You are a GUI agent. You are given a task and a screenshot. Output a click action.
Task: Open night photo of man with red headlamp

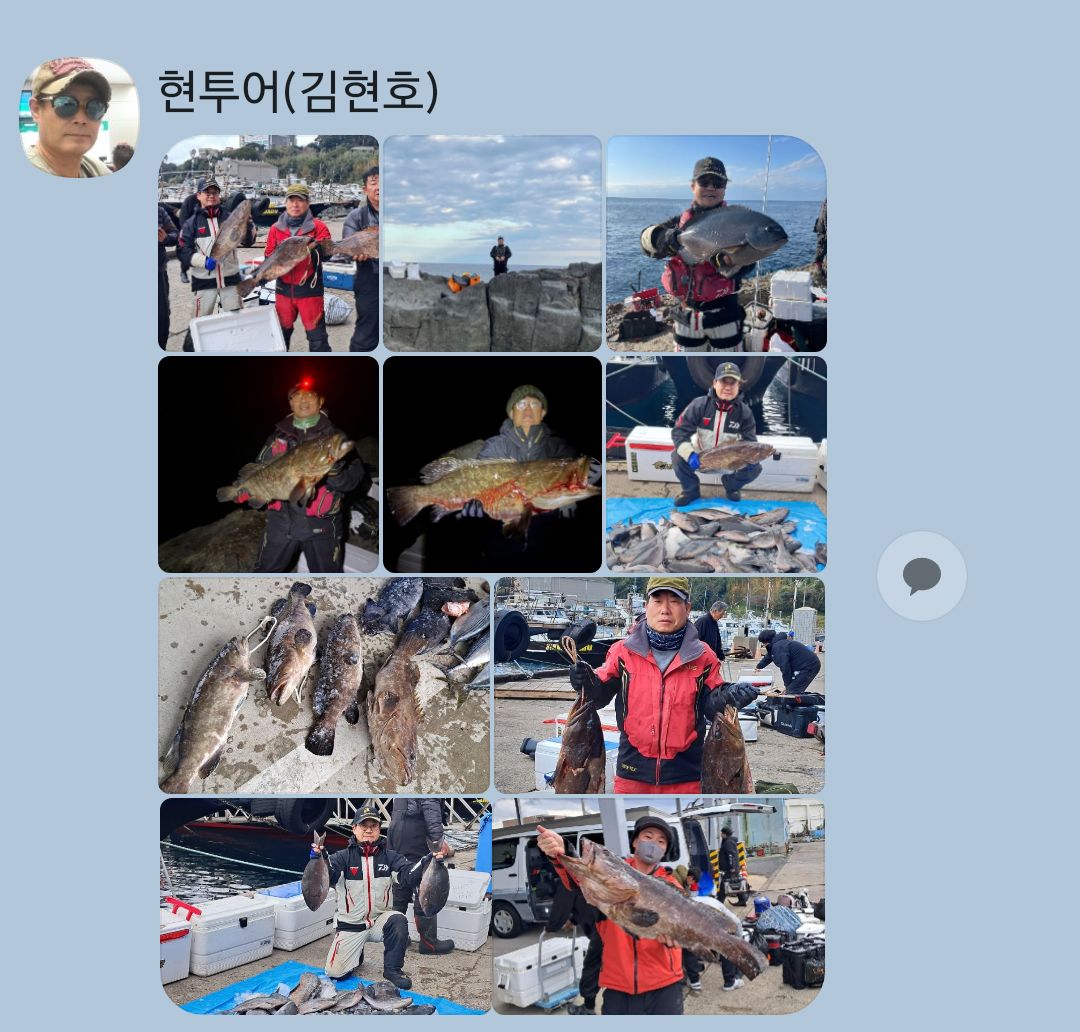[268, 464]
